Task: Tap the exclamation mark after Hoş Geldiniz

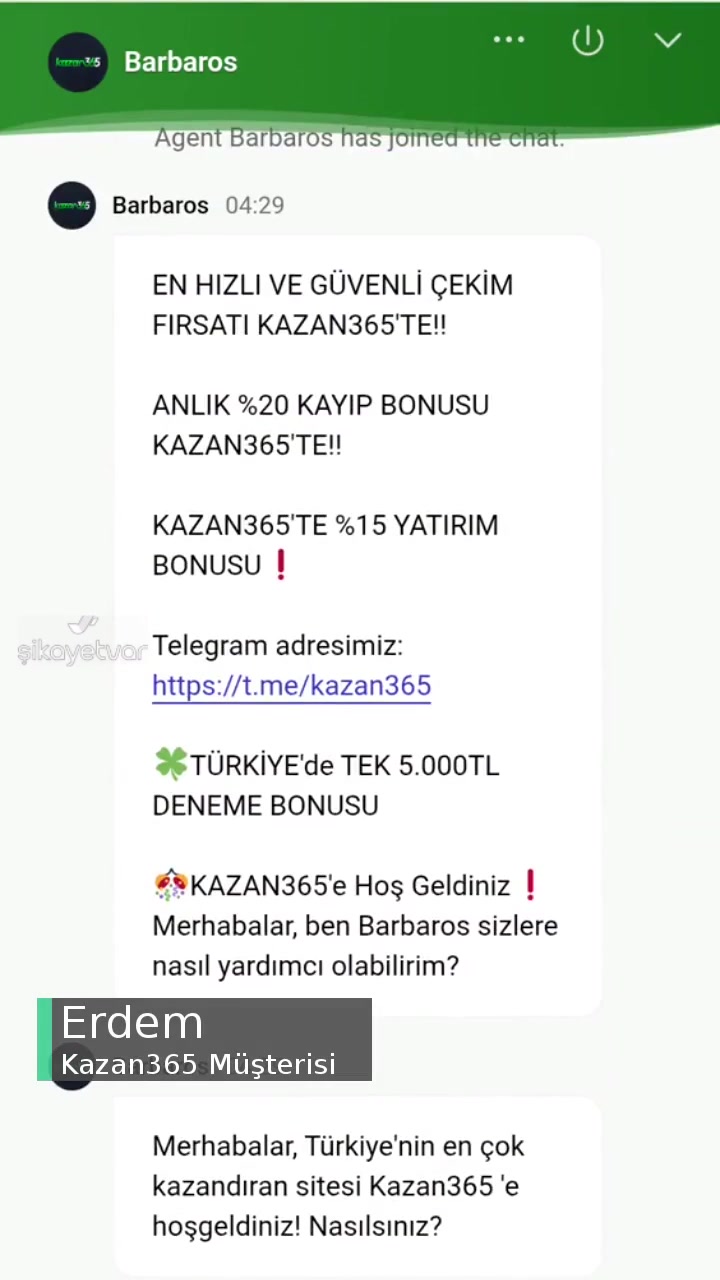Action: (x=529, y=884)
